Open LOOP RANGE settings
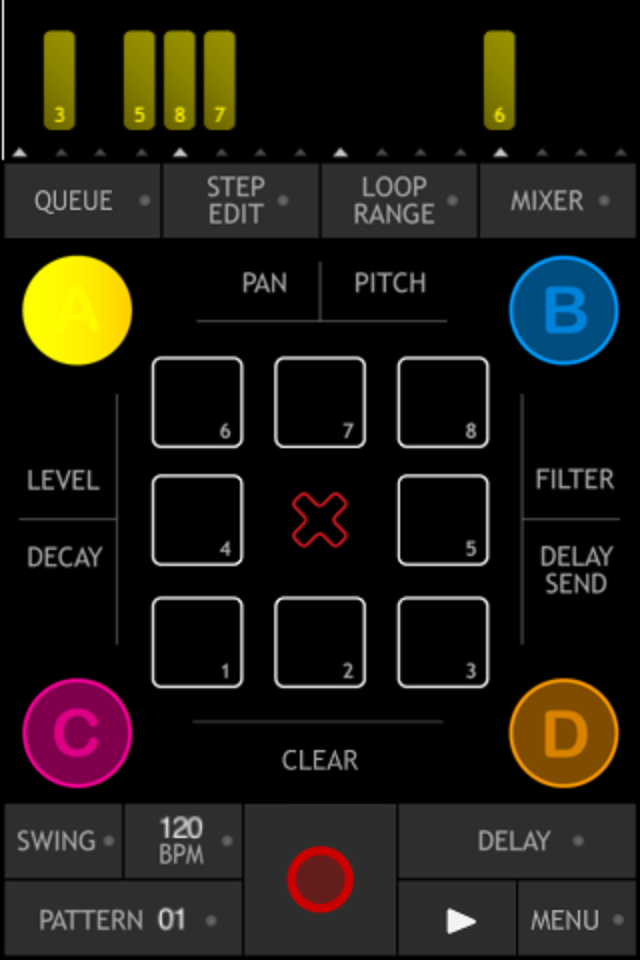Image resolution: width=640 pixels, height=960 pixels. [x=398, y=201]
